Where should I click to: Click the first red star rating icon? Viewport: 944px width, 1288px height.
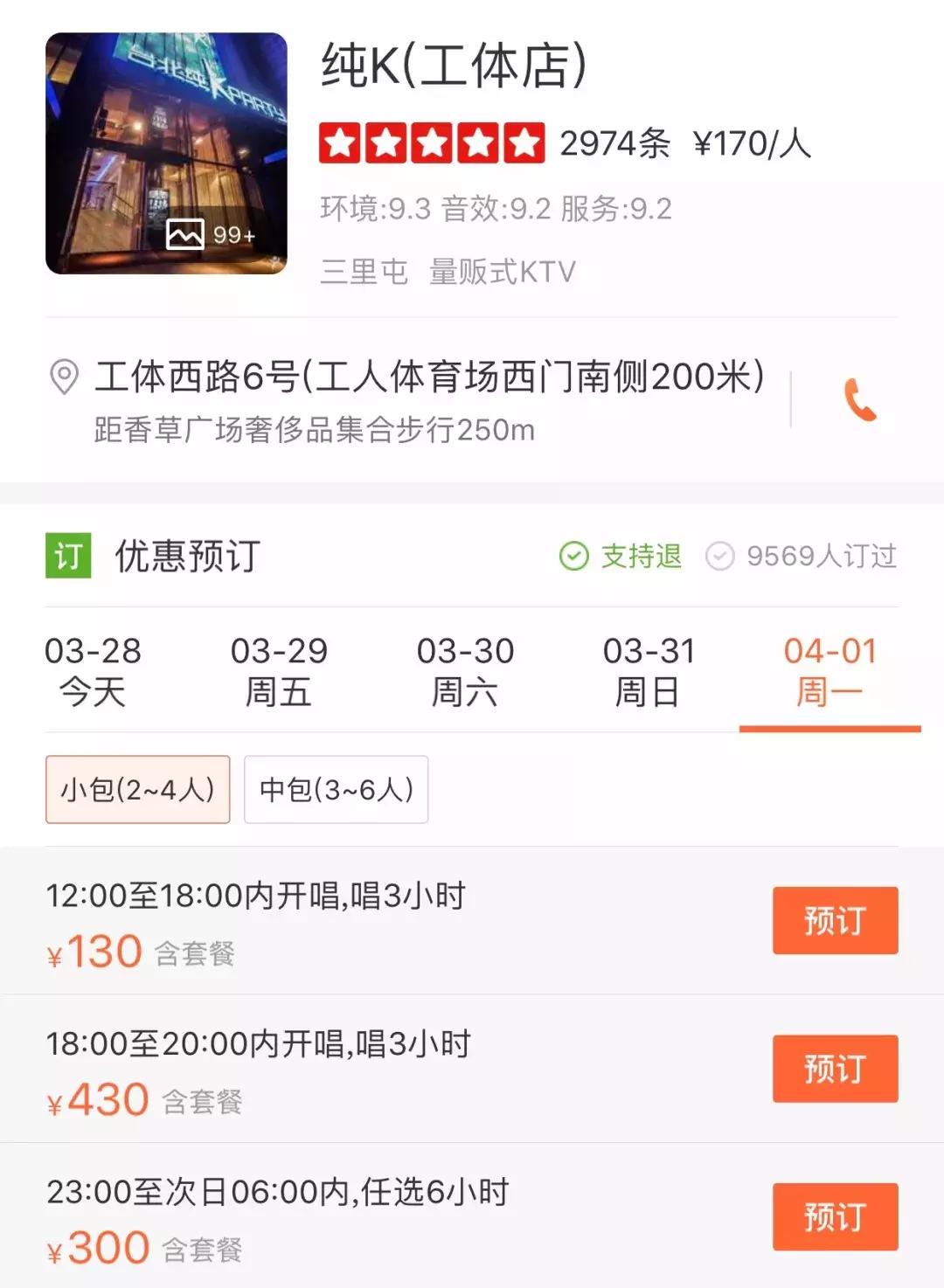point(340,140)
